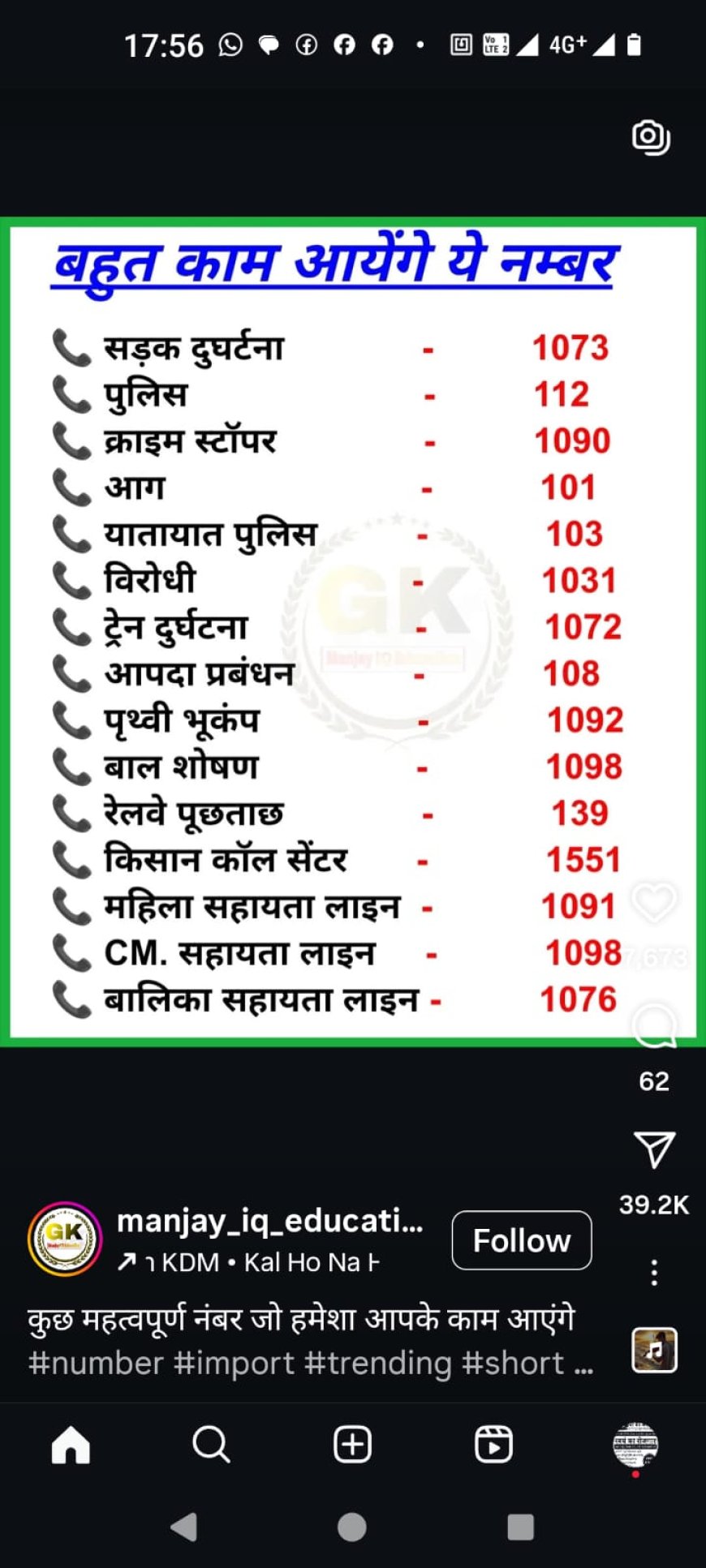Tap the system back button
The width and height of the screenshot is (706, 1568).
point(184,1527)
